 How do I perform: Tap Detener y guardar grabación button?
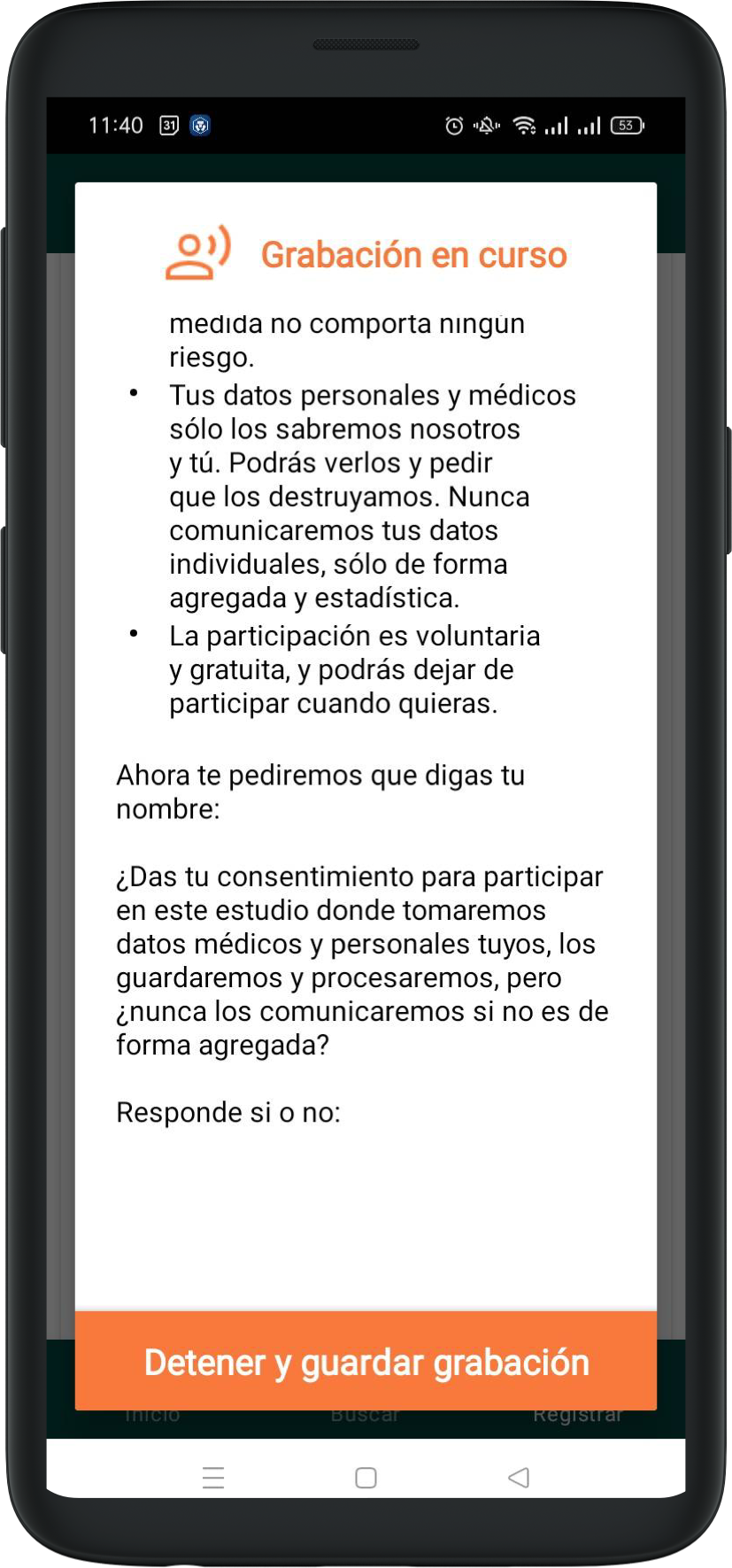click(x=366, y=1362)
